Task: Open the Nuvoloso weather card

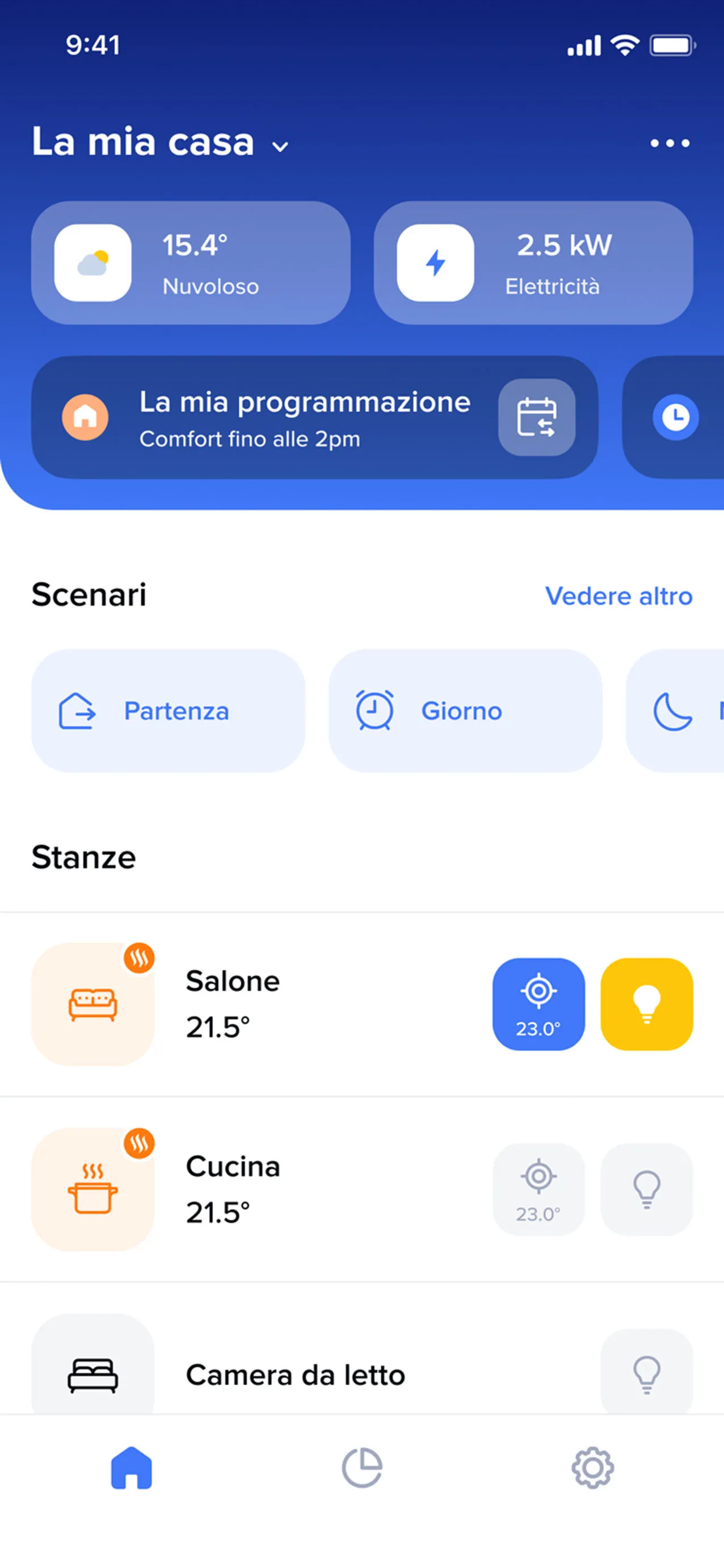Action: [191, 263]
